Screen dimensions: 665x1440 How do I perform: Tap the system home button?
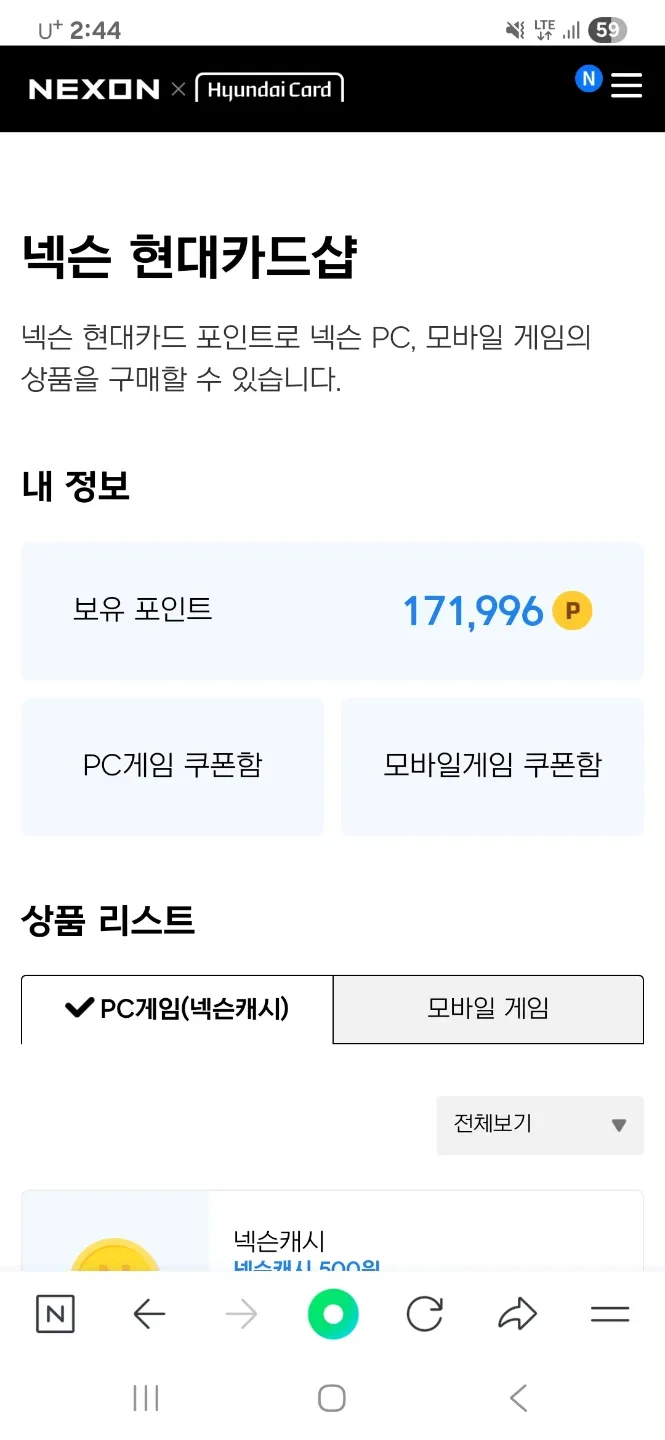coord(332,1398)
